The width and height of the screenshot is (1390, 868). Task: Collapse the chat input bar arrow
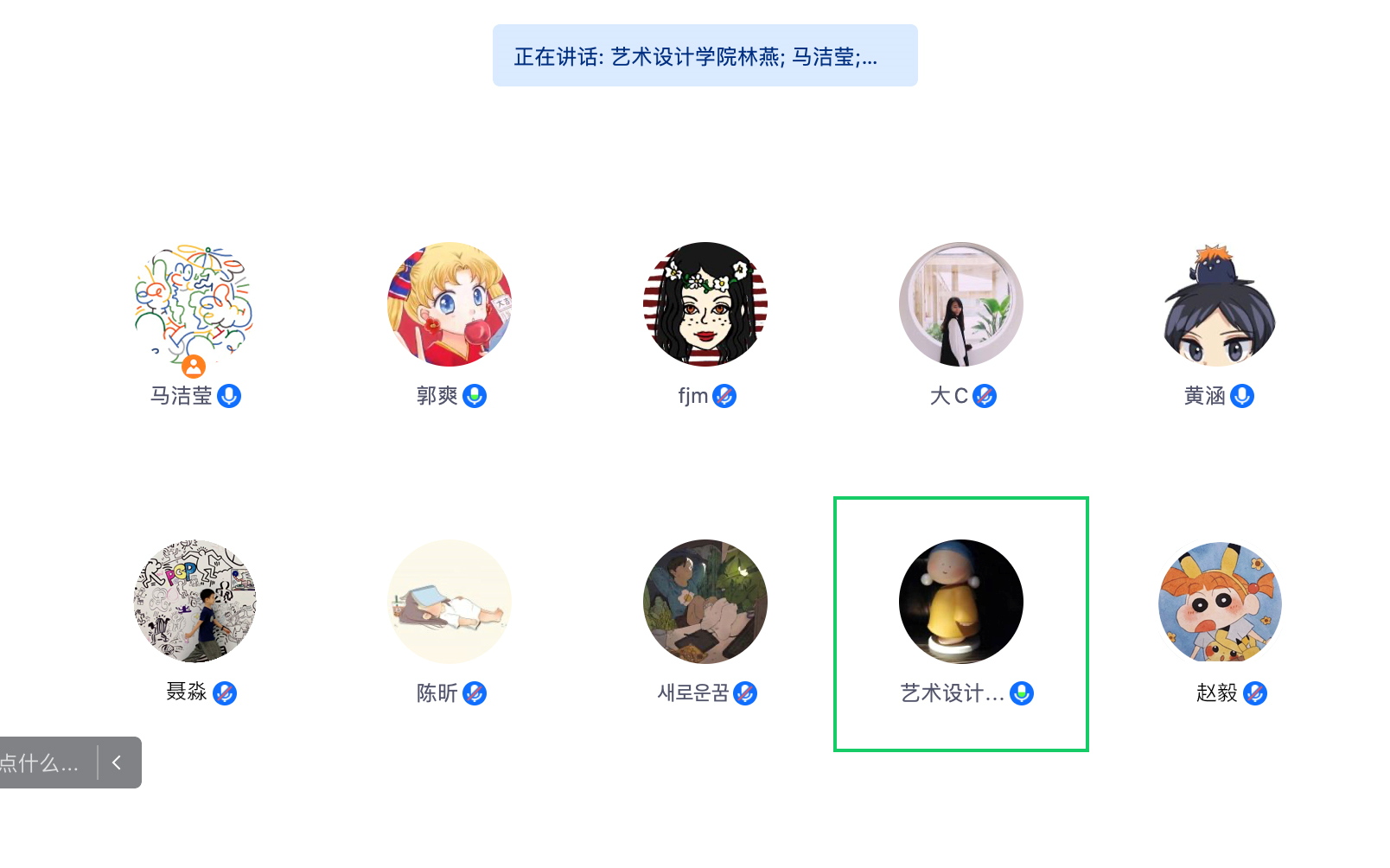point(118,763)
